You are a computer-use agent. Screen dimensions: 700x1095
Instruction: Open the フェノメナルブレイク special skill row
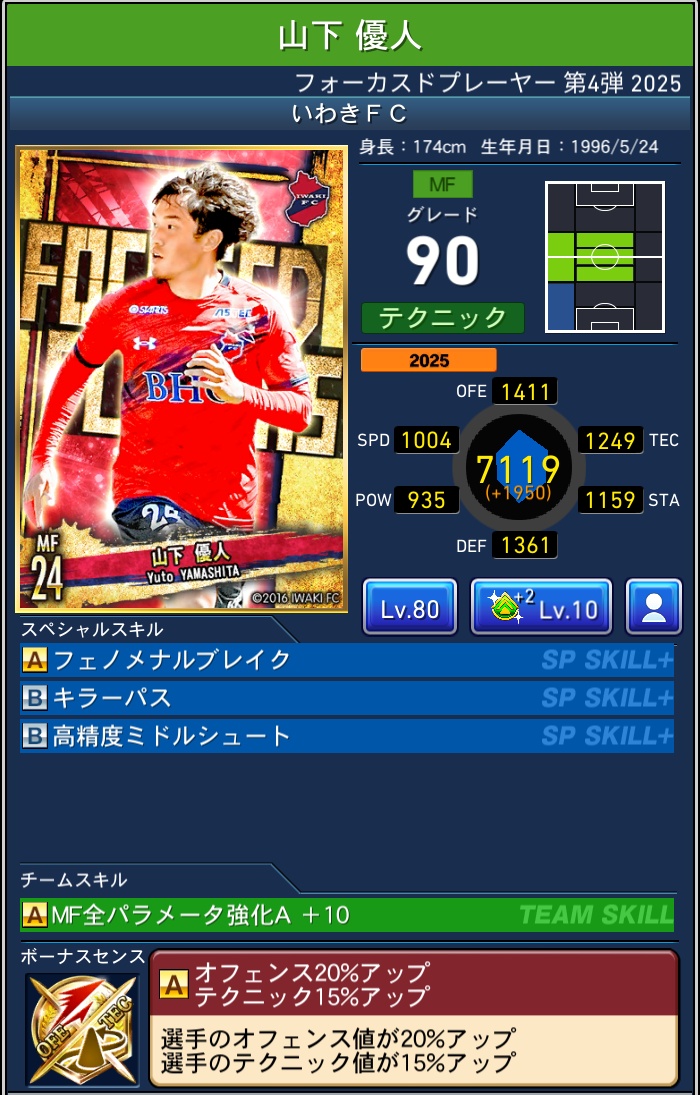click(346, 660)
